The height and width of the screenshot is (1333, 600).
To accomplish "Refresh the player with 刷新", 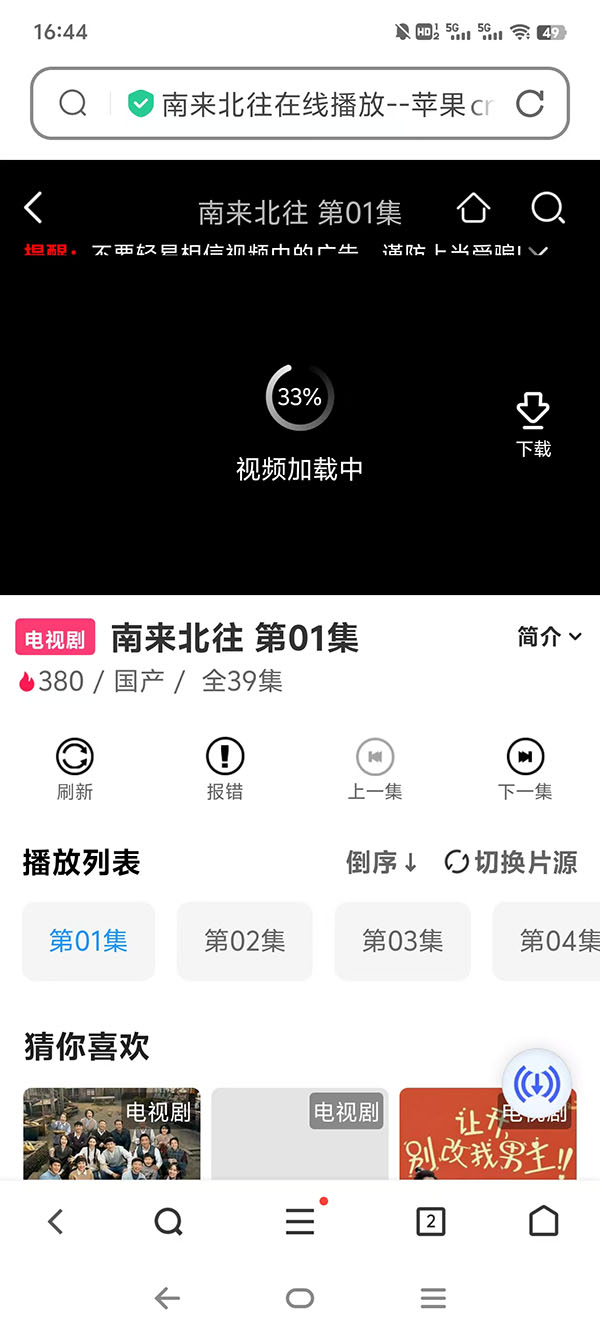I will (x=75, y=768).
